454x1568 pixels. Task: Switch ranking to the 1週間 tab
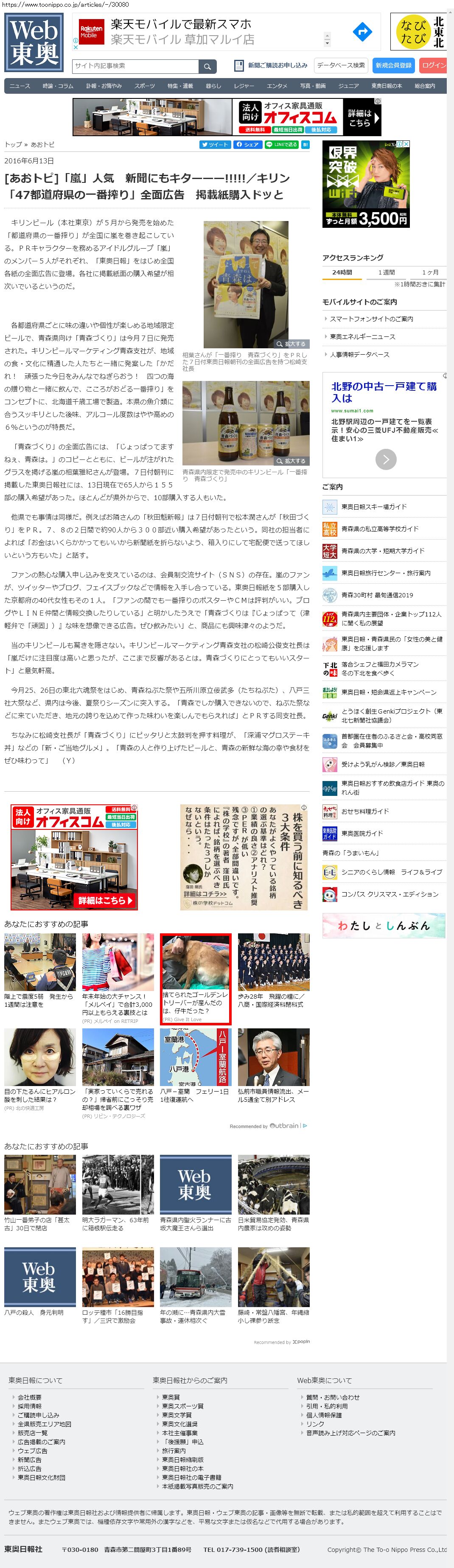pos(387,272)
